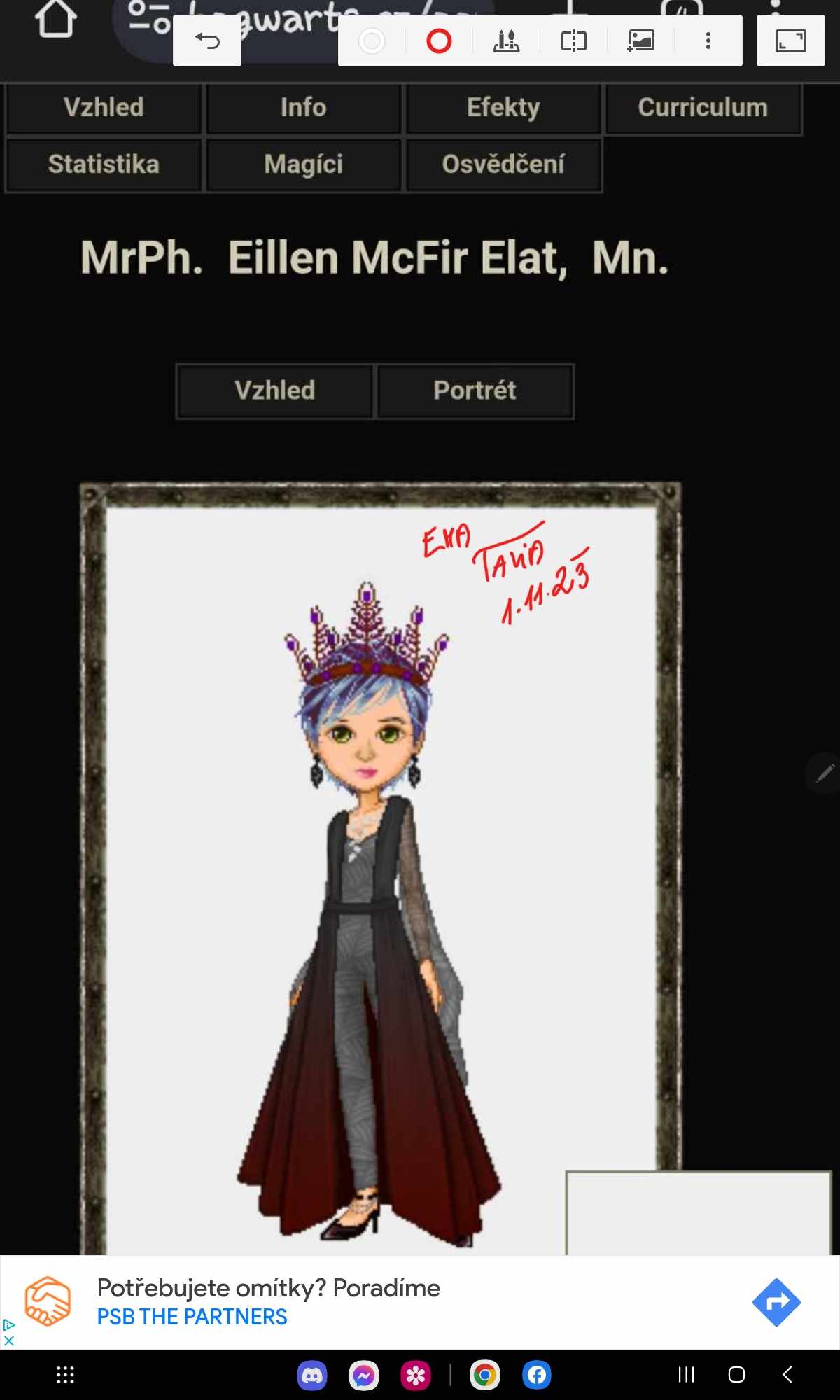Switch to the Portrét view
This screenshot has height=1400, width=840.
(475, 391)
